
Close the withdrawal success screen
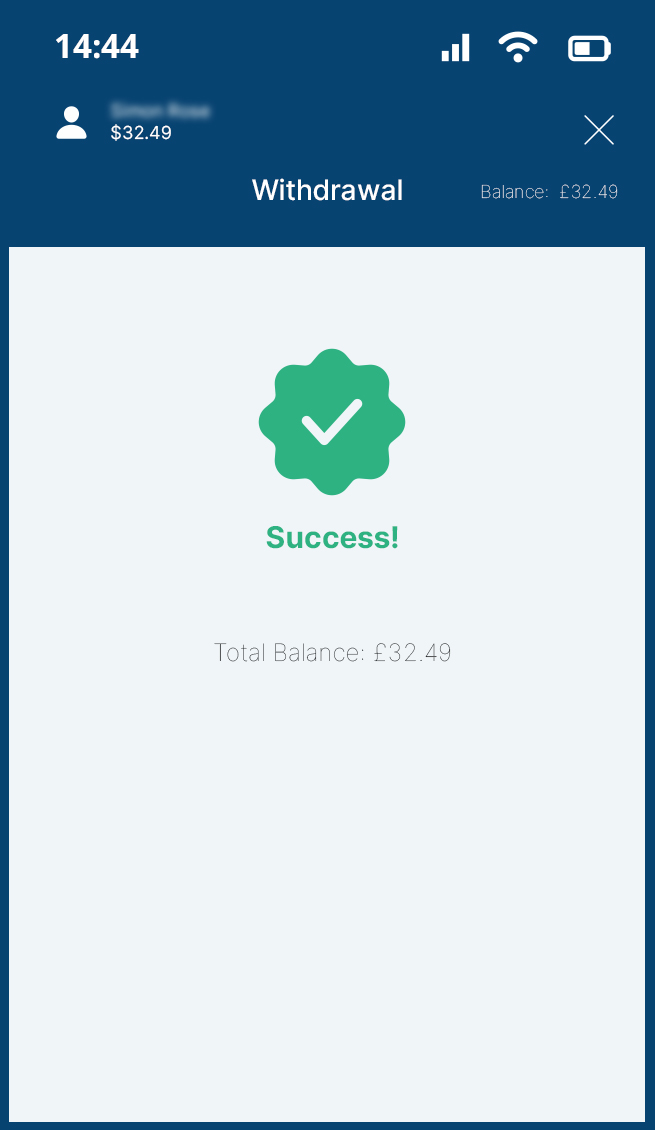click(x=599, y=130)
